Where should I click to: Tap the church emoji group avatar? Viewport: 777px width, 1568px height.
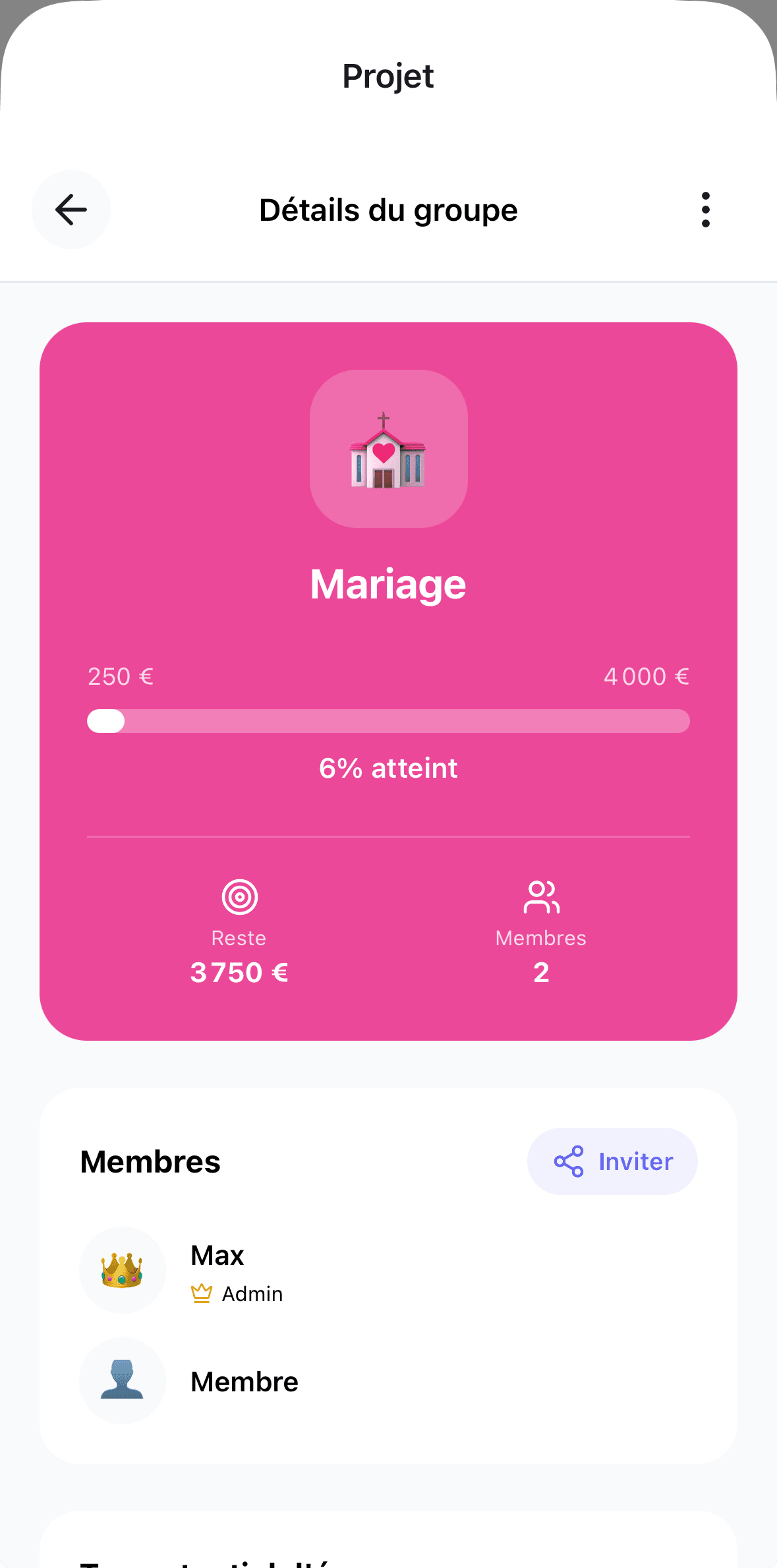click(388, 450)
